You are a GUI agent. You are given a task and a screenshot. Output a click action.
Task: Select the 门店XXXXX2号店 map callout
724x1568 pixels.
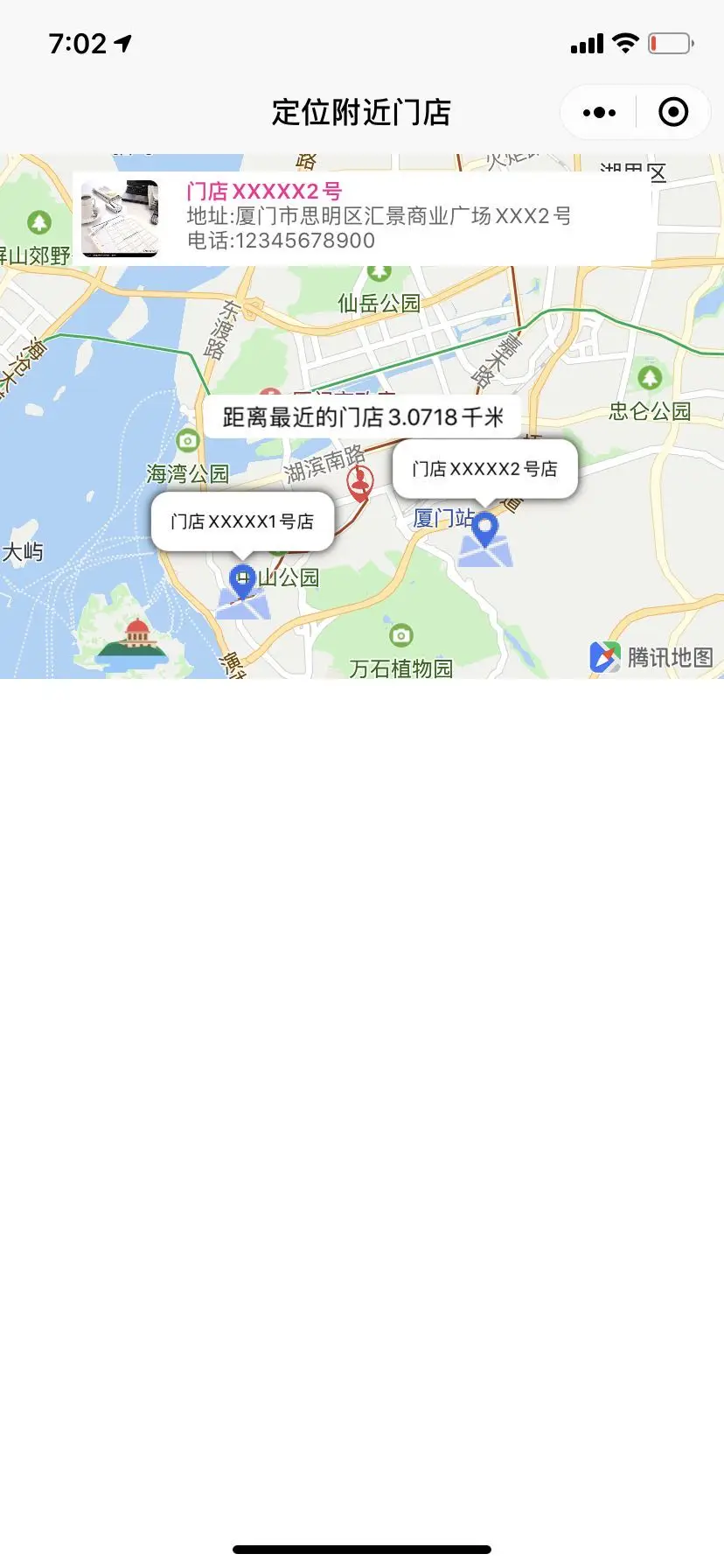(x=485, y=469)
